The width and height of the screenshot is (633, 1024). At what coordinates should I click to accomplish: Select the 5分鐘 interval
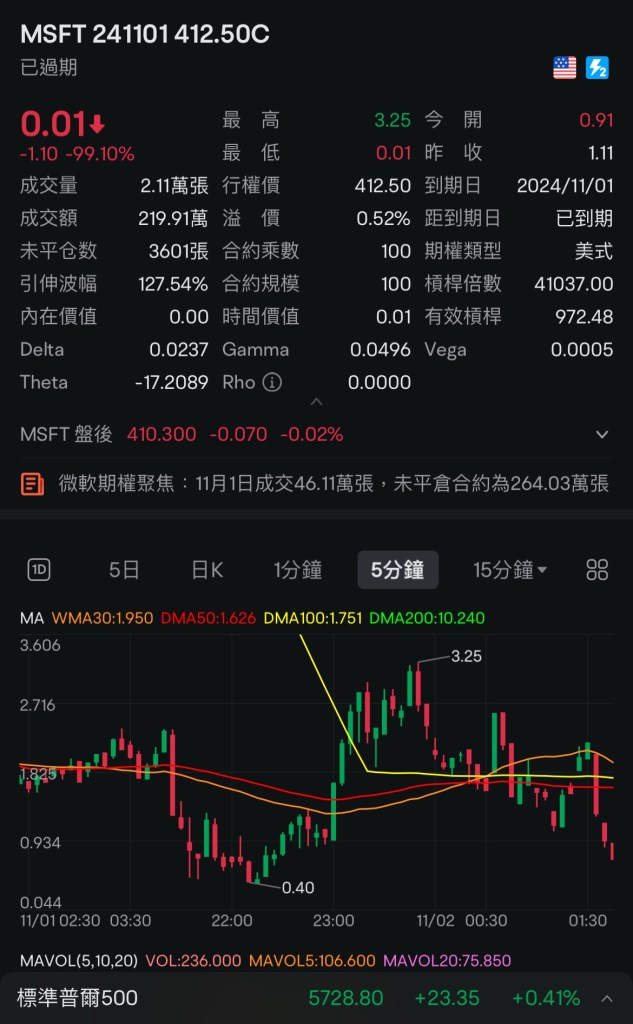coord(398,570)
